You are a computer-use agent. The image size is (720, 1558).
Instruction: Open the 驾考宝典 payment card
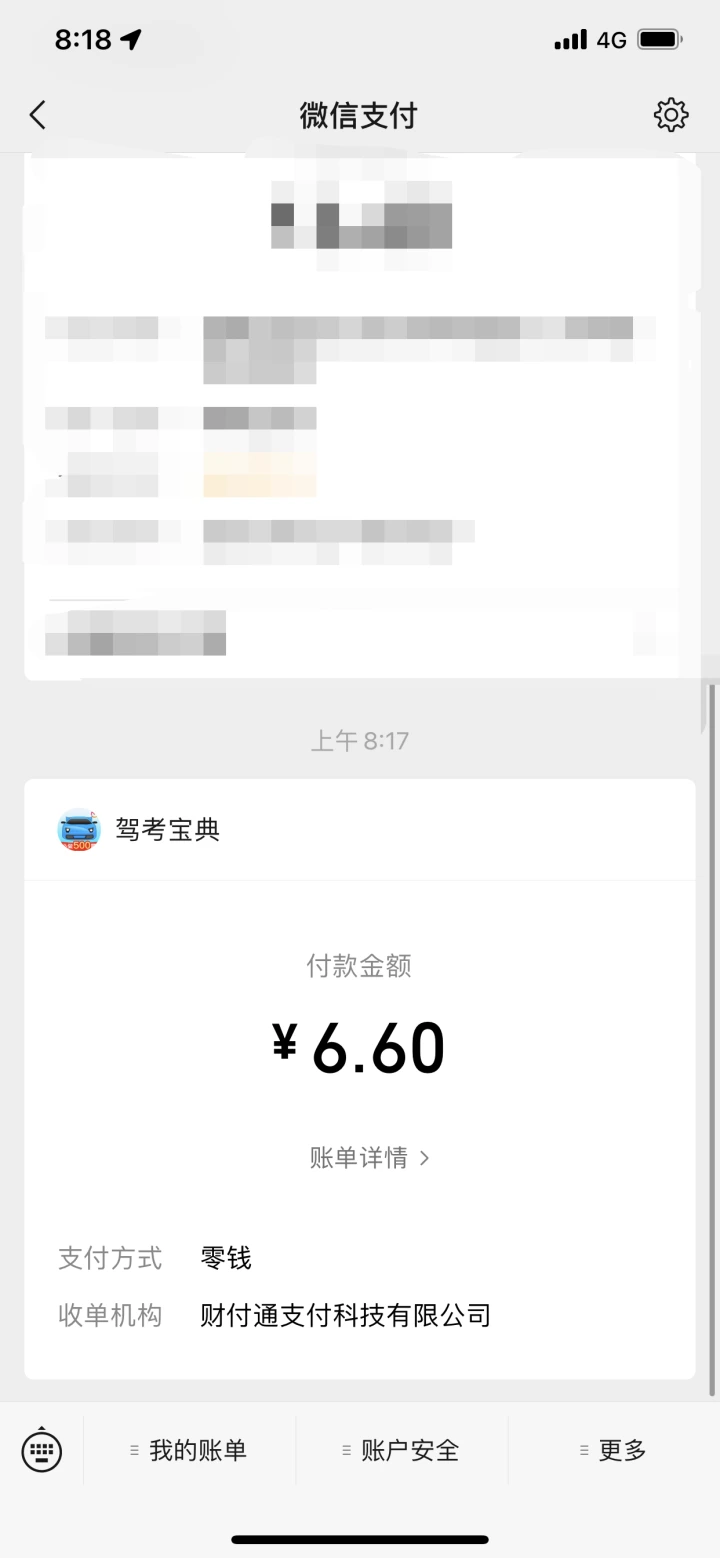pyautogui.click(x=360, y=1079)
